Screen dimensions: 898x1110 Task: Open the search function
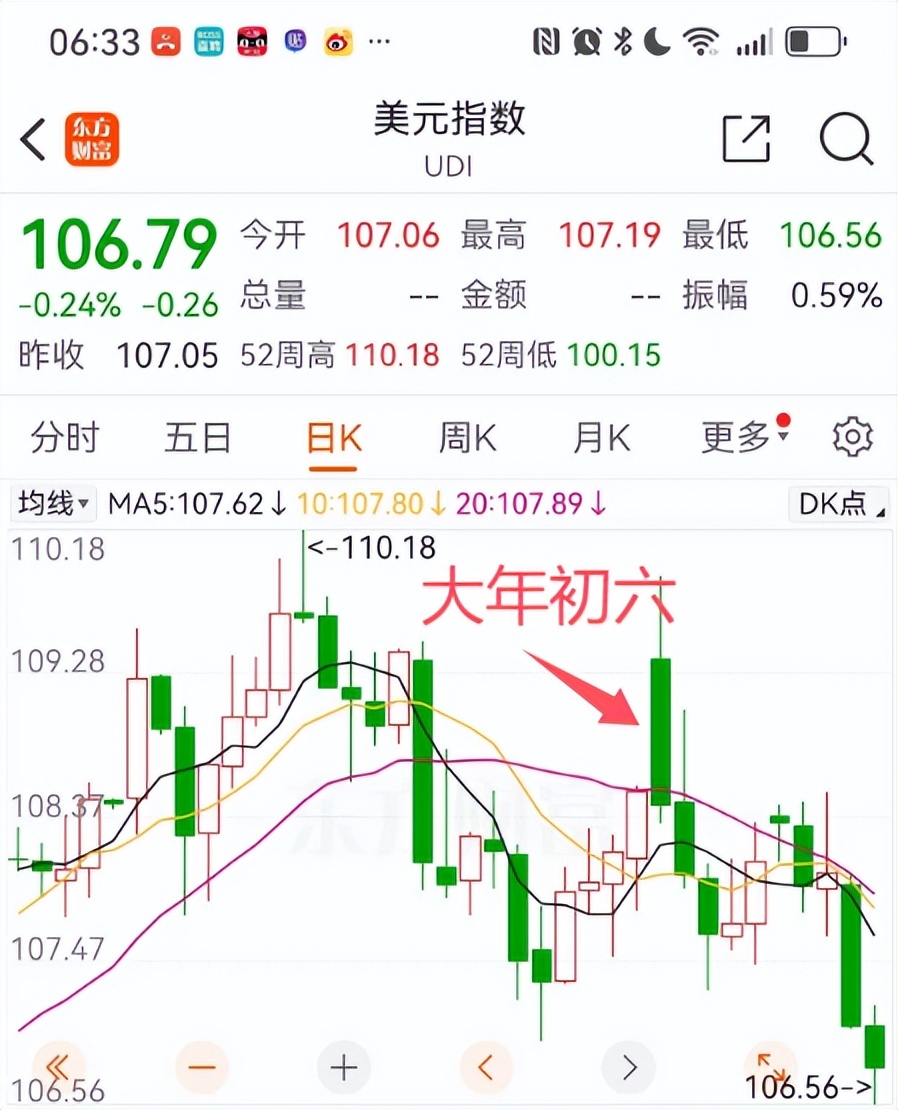coord(846,139)
